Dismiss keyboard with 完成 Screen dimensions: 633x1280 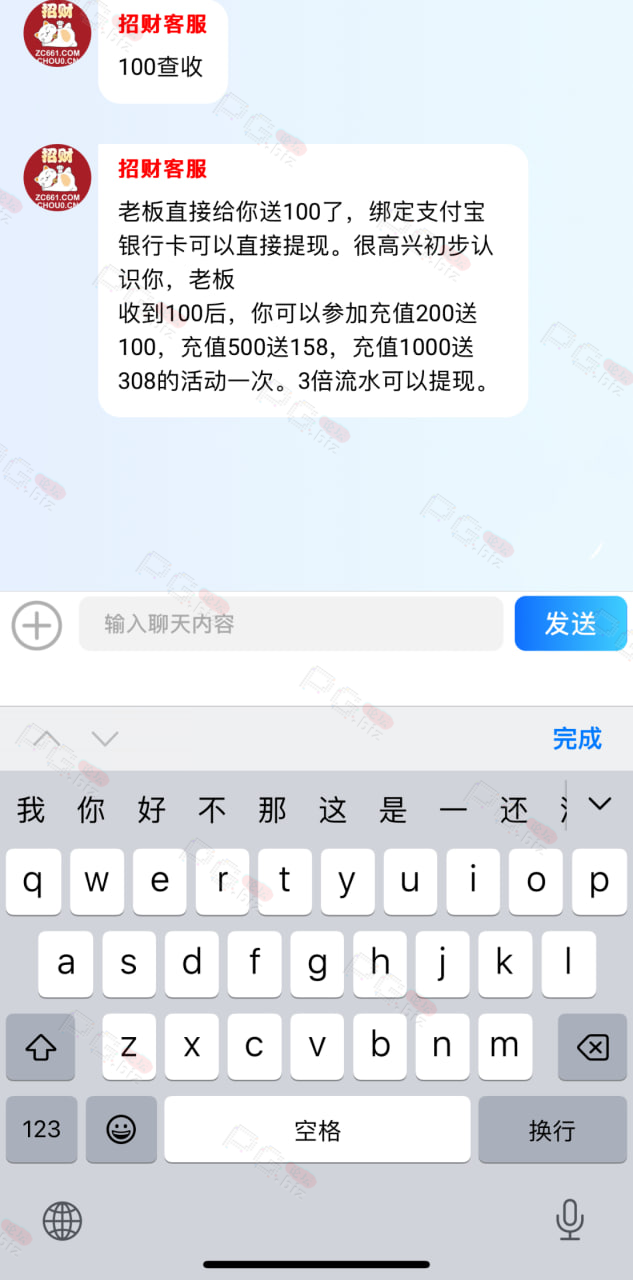(577, 739)
